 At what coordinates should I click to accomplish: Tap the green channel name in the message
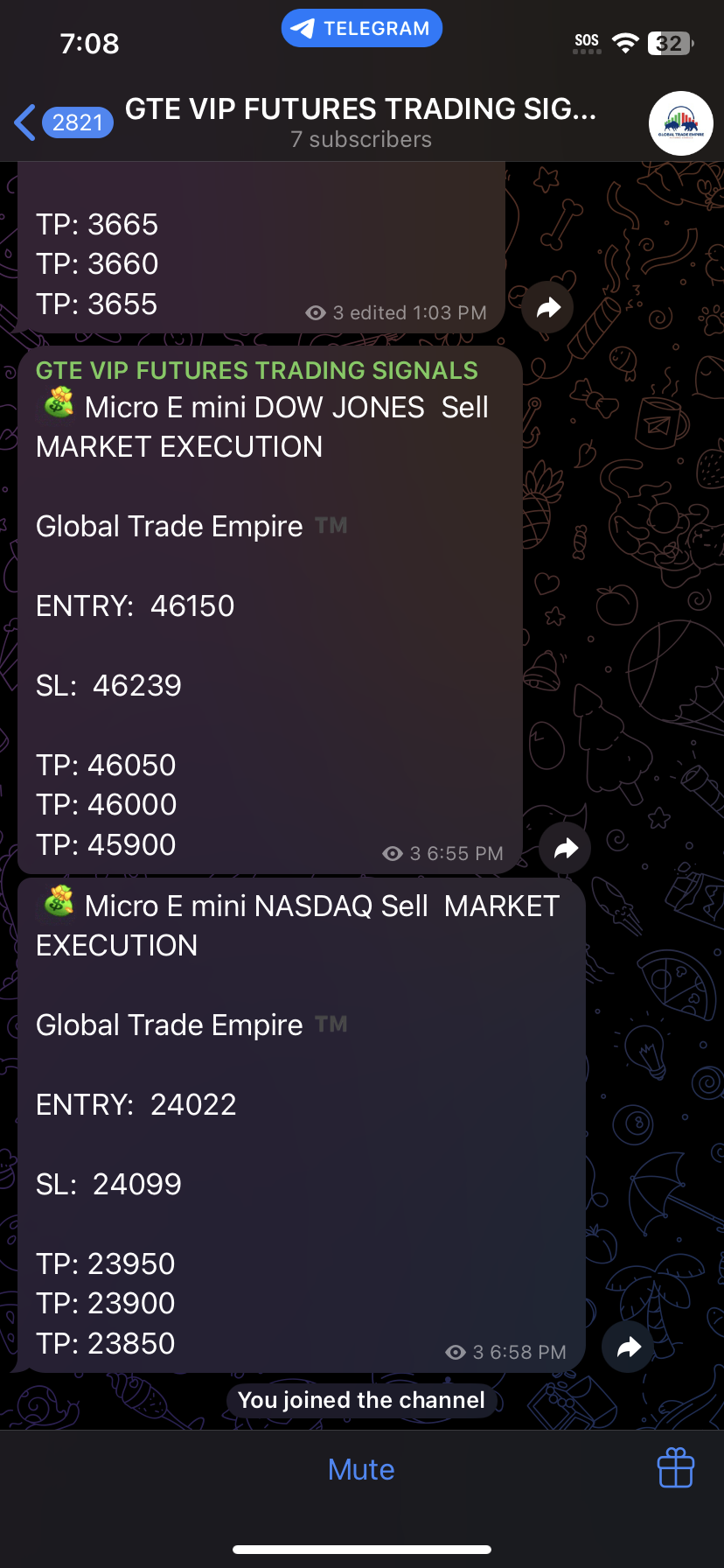(x=257, y=370)
